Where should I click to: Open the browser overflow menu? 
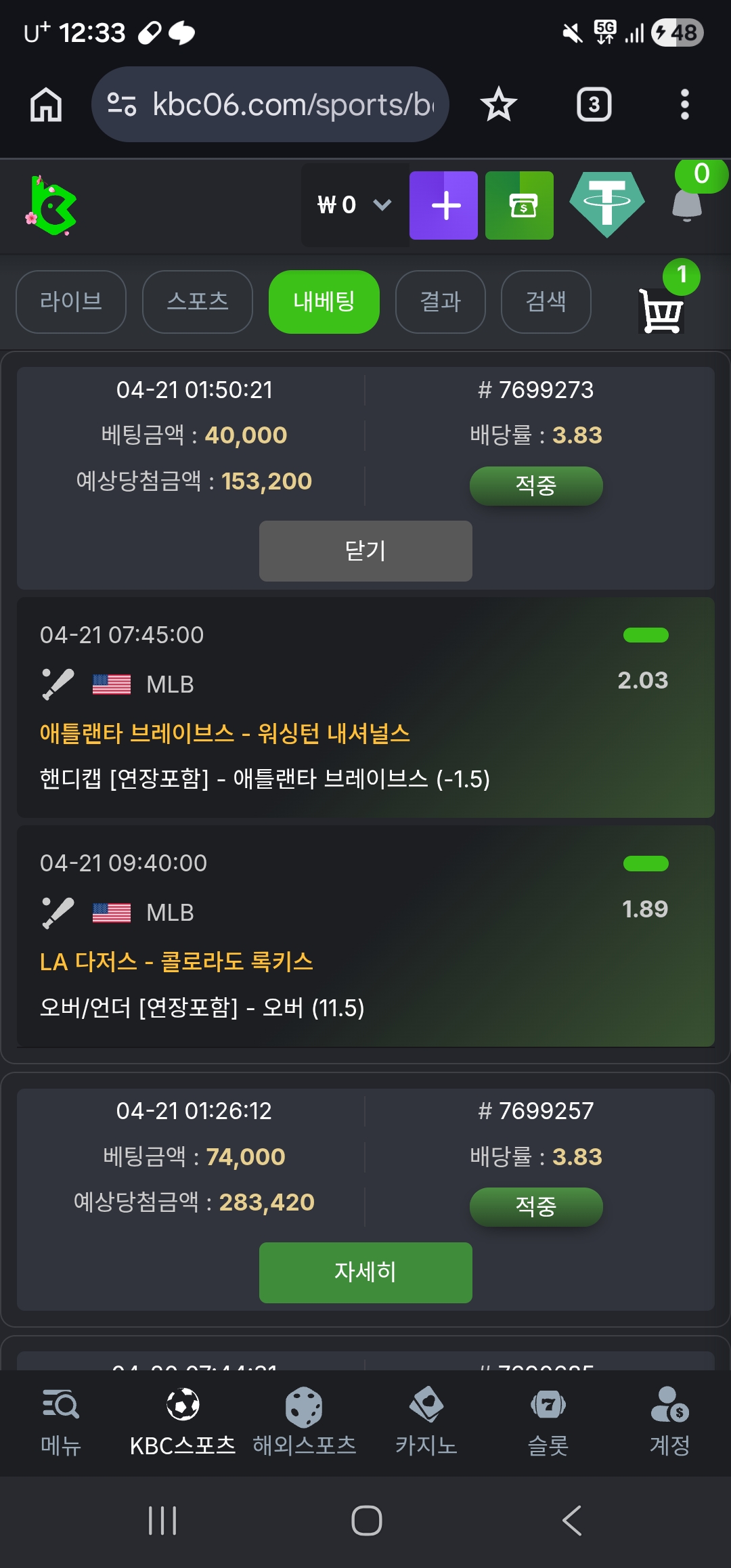pos(684,105)
